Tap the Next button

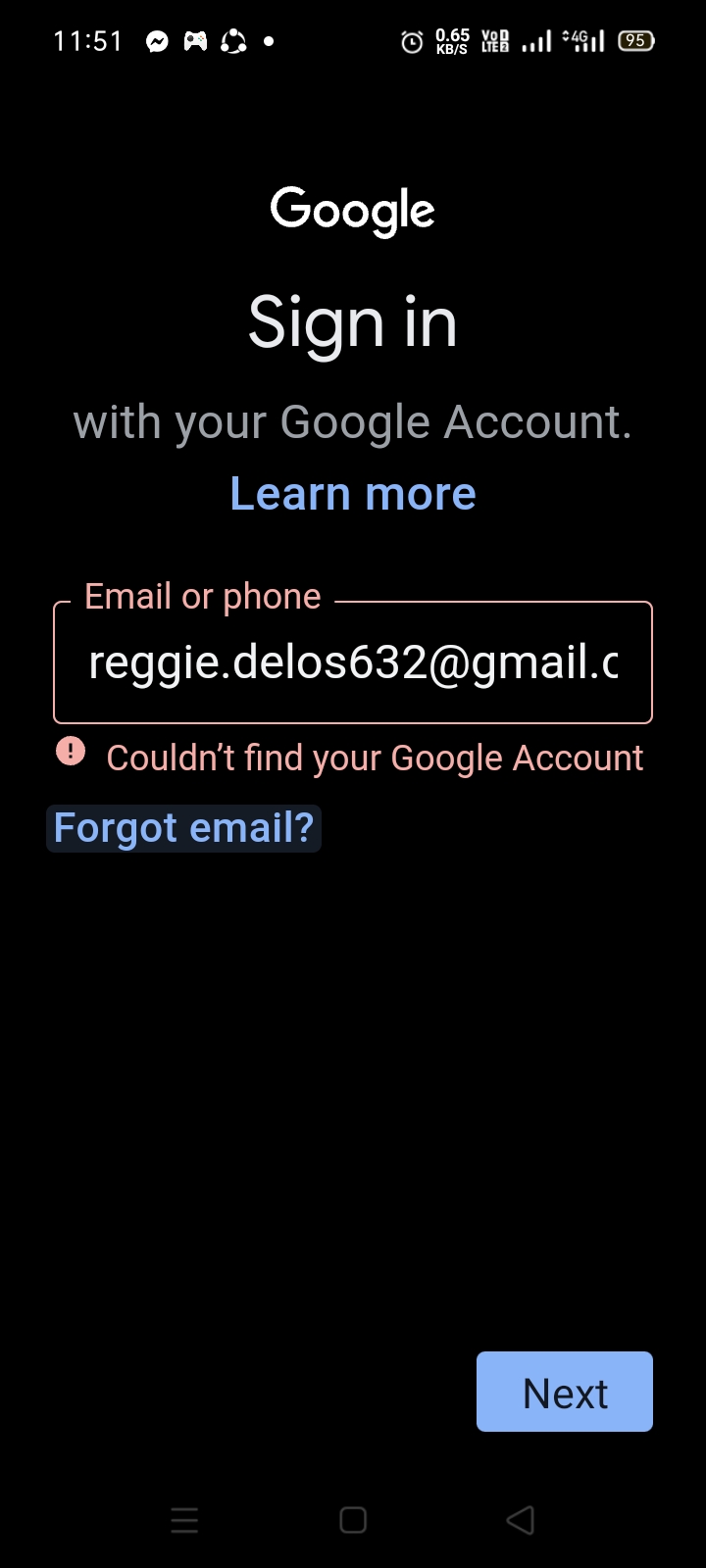pos(565,1392)
